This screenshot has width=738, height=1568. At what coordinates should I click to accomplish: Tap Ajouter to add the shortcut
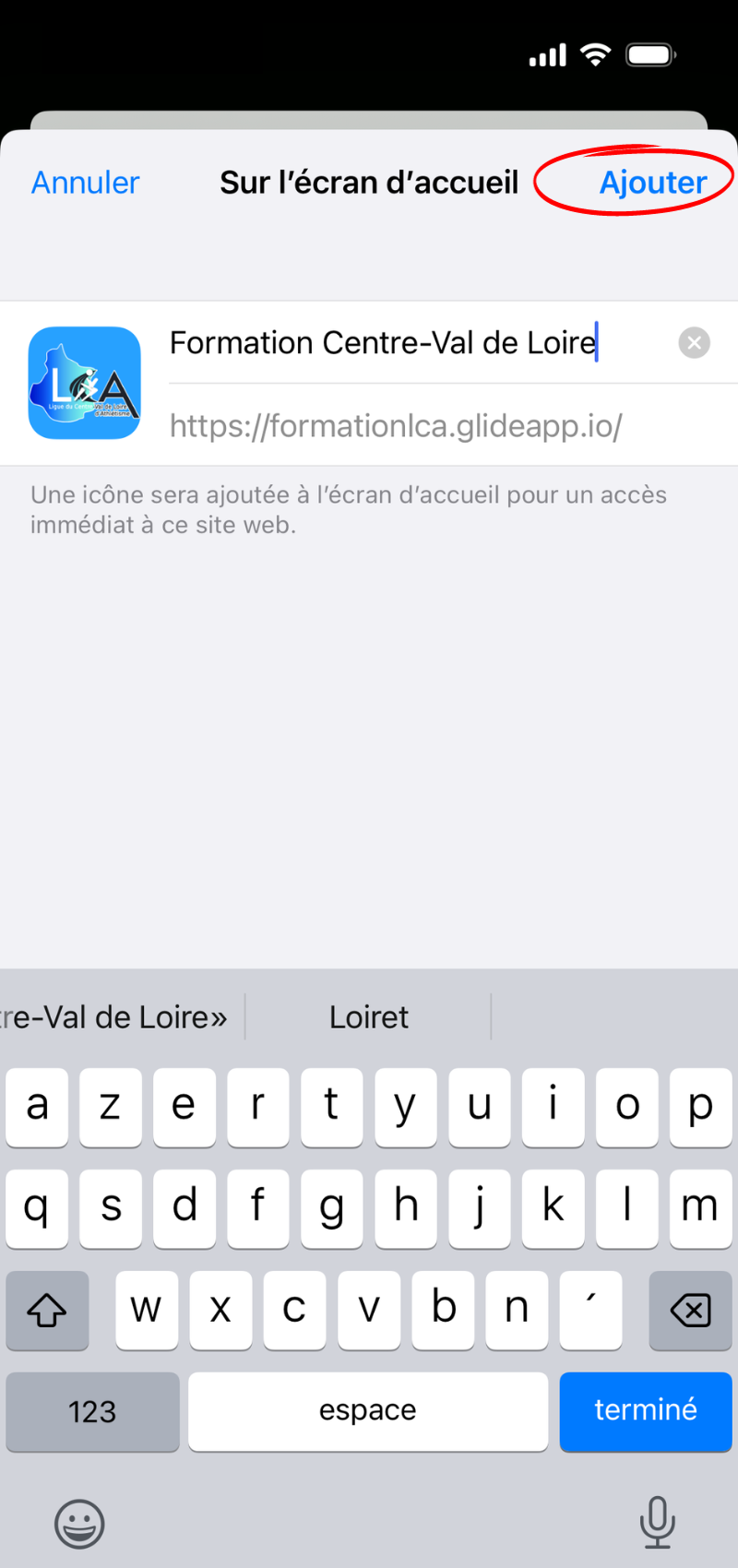653,183
